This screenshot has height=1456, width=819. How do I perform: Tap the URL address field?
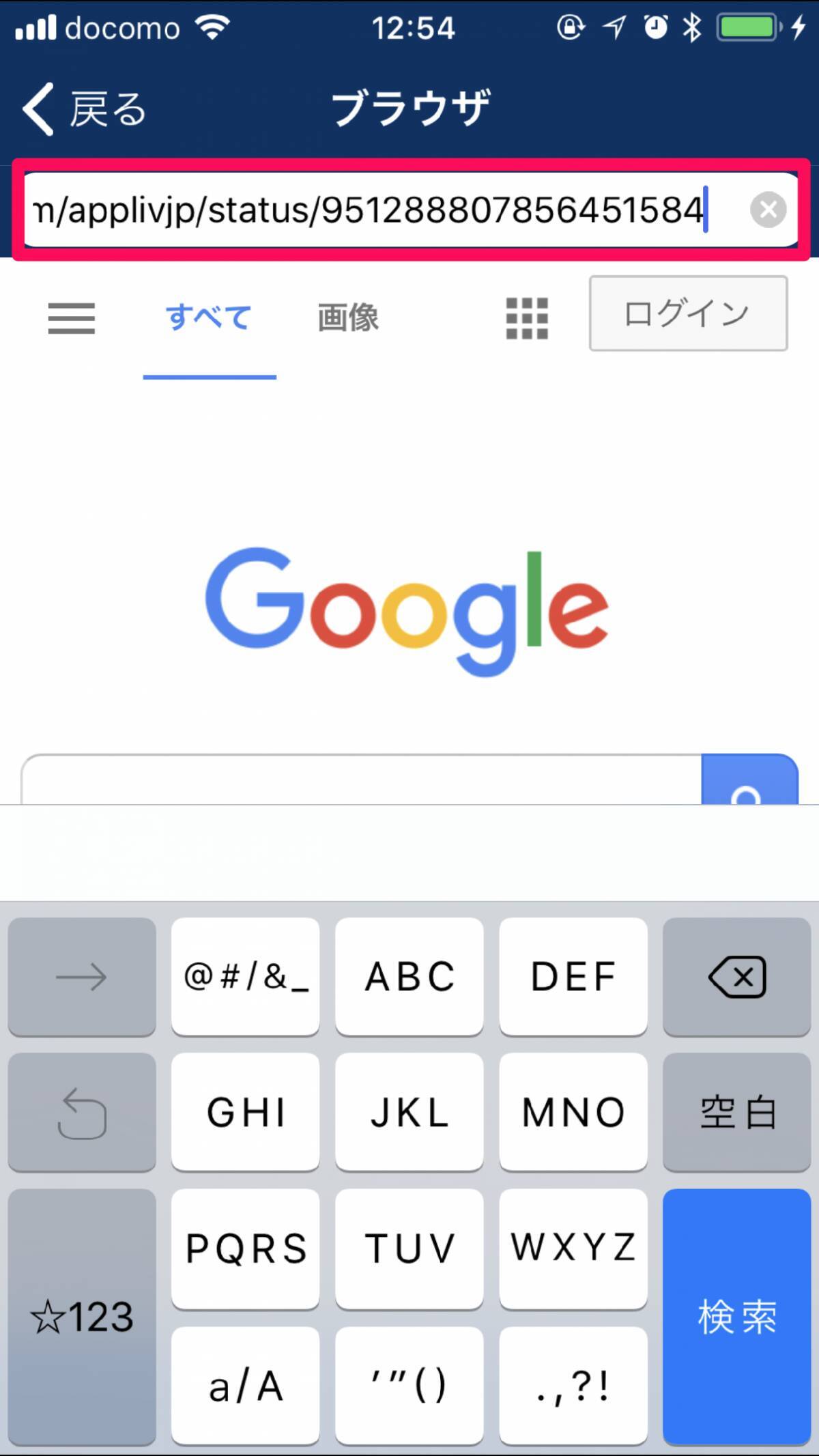point(369,210)
